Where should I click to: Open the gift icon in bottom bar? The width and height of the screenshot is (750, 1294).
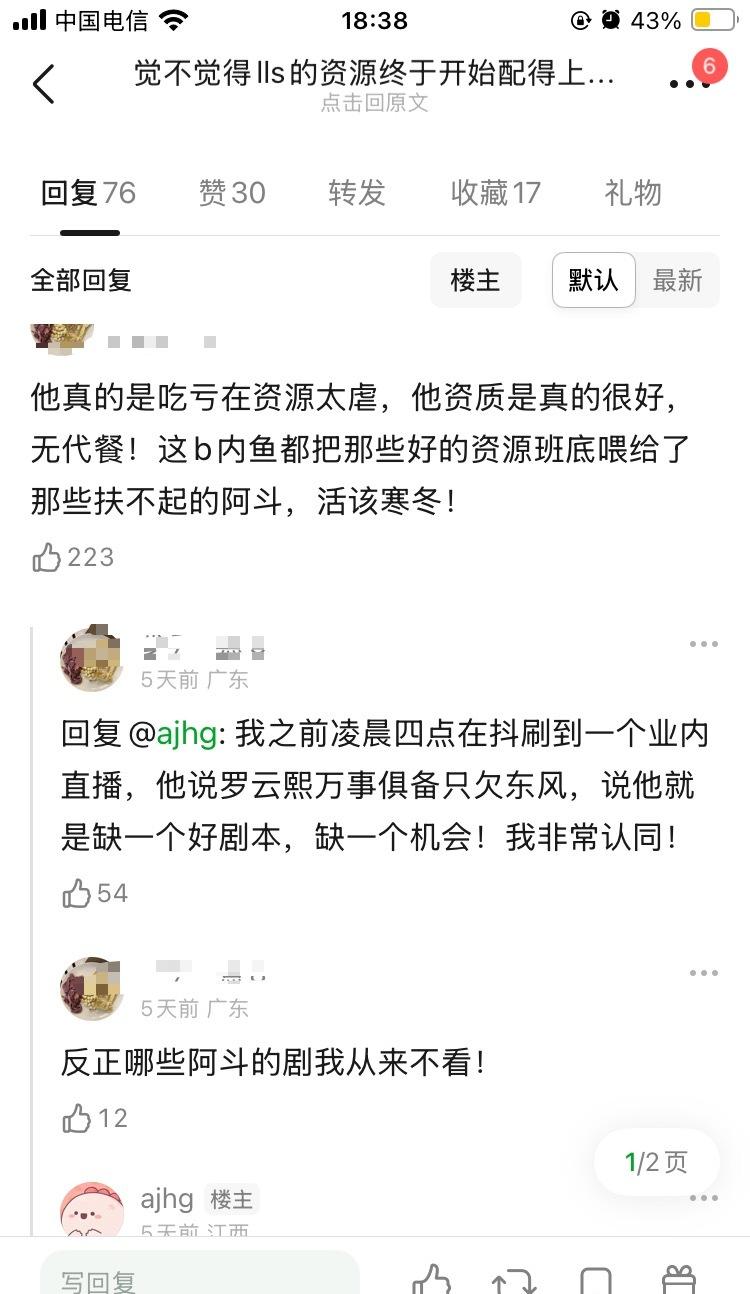click(x=679, y=1280)
